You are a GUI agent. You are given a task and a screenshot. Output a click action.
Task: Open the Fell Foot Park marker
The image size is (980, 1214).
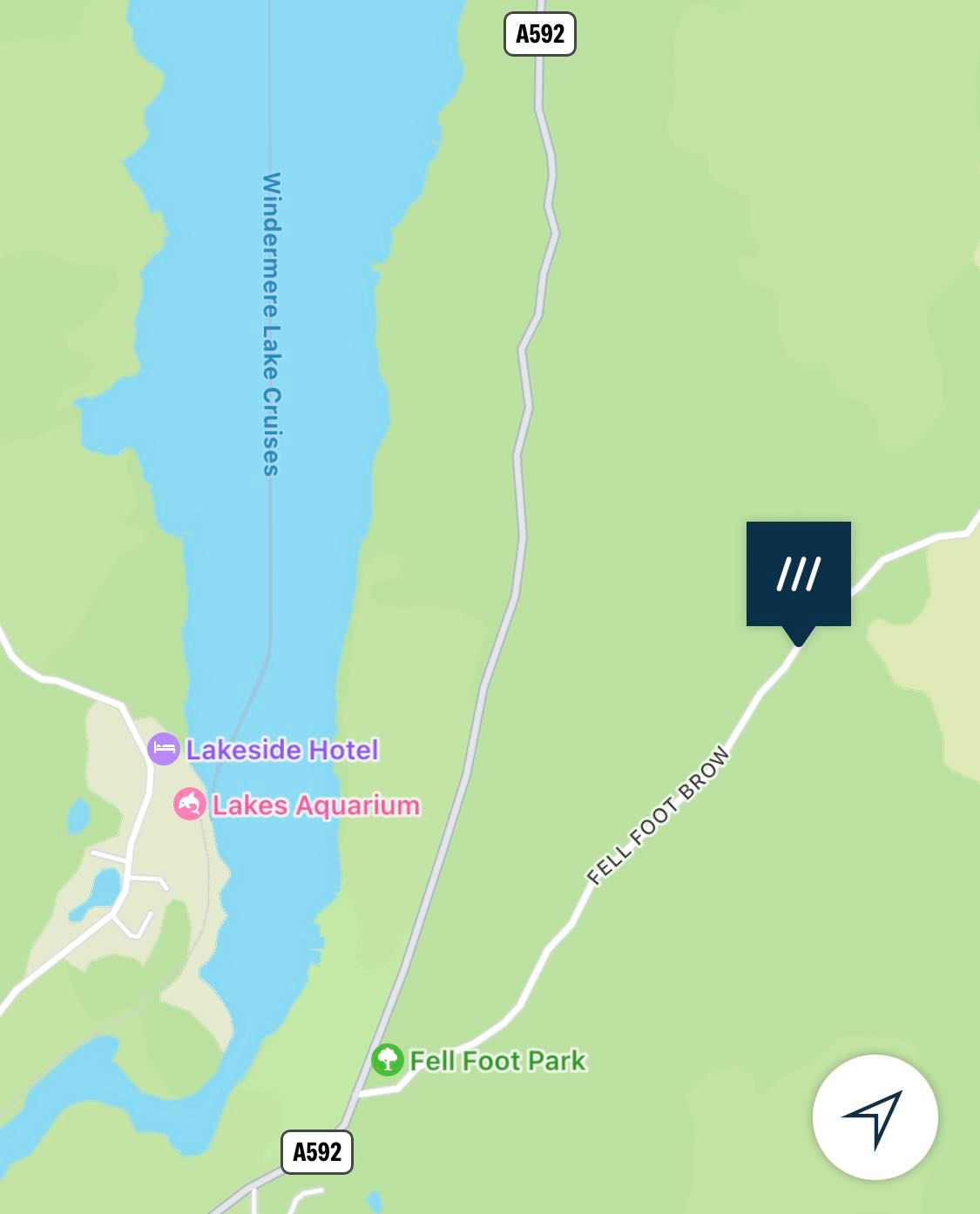[x=388, y=1060]
